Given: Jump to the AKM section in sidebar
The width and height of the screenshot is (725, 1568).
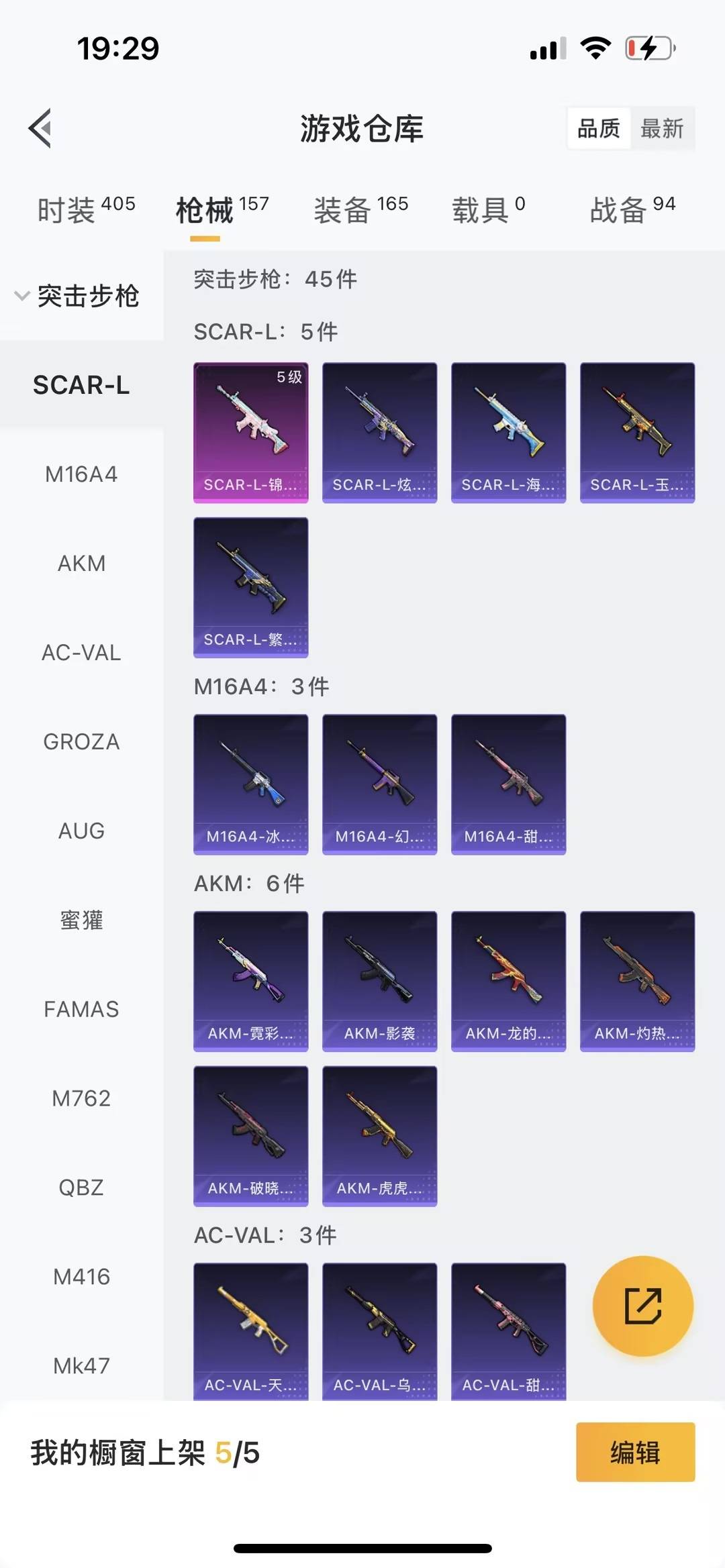Looking at the screenshot, I should (81, 564).
